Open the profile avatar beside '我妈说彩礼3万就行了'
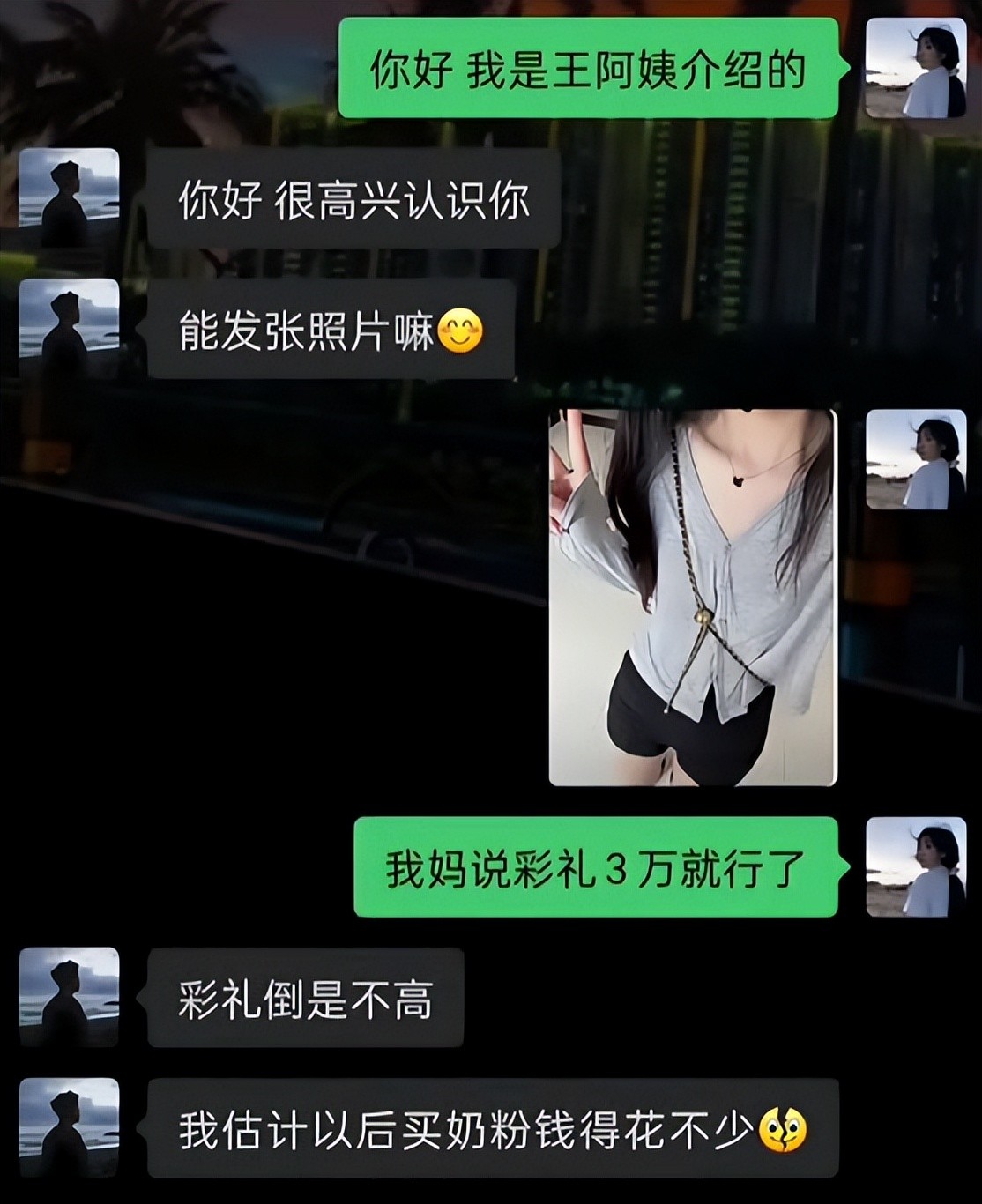Viewport: 982px width, 1204px height. coord(916,866)
